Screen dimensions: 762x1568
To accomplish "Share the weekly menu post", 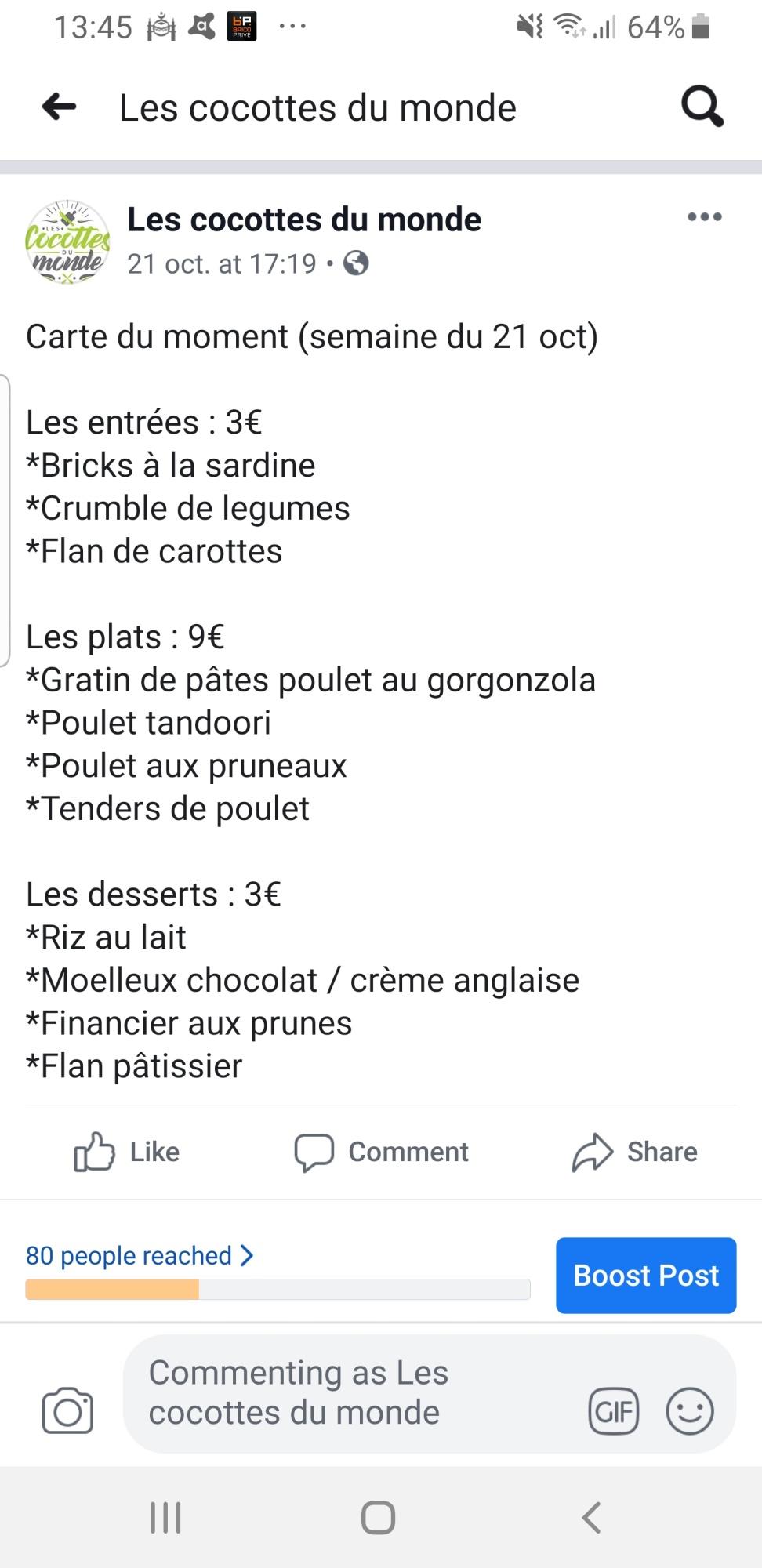I will 635,1152.
